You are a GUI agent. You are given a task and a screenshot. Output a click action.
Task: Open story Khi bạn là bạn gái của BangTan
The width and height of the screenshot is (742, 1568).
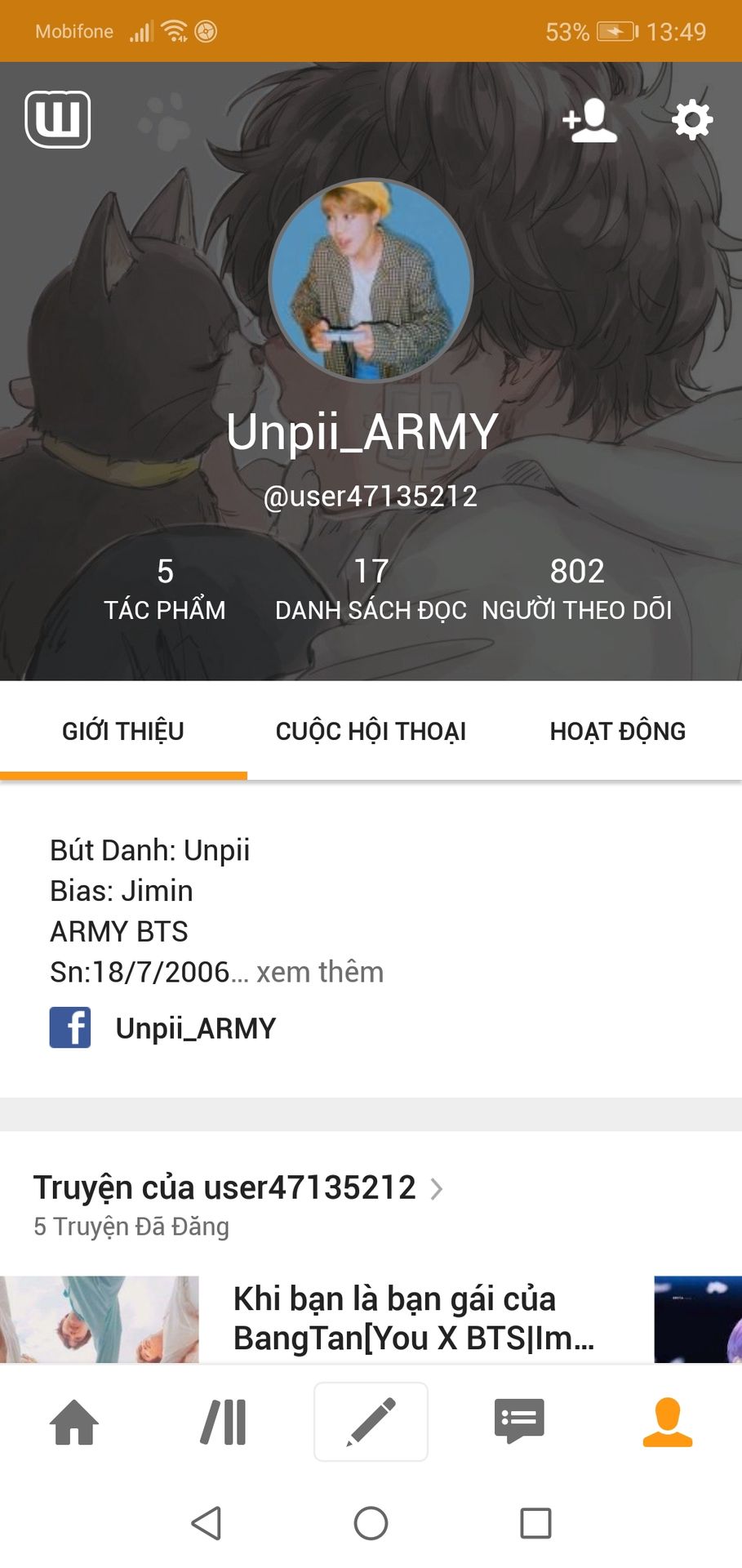click(413, 1318)
